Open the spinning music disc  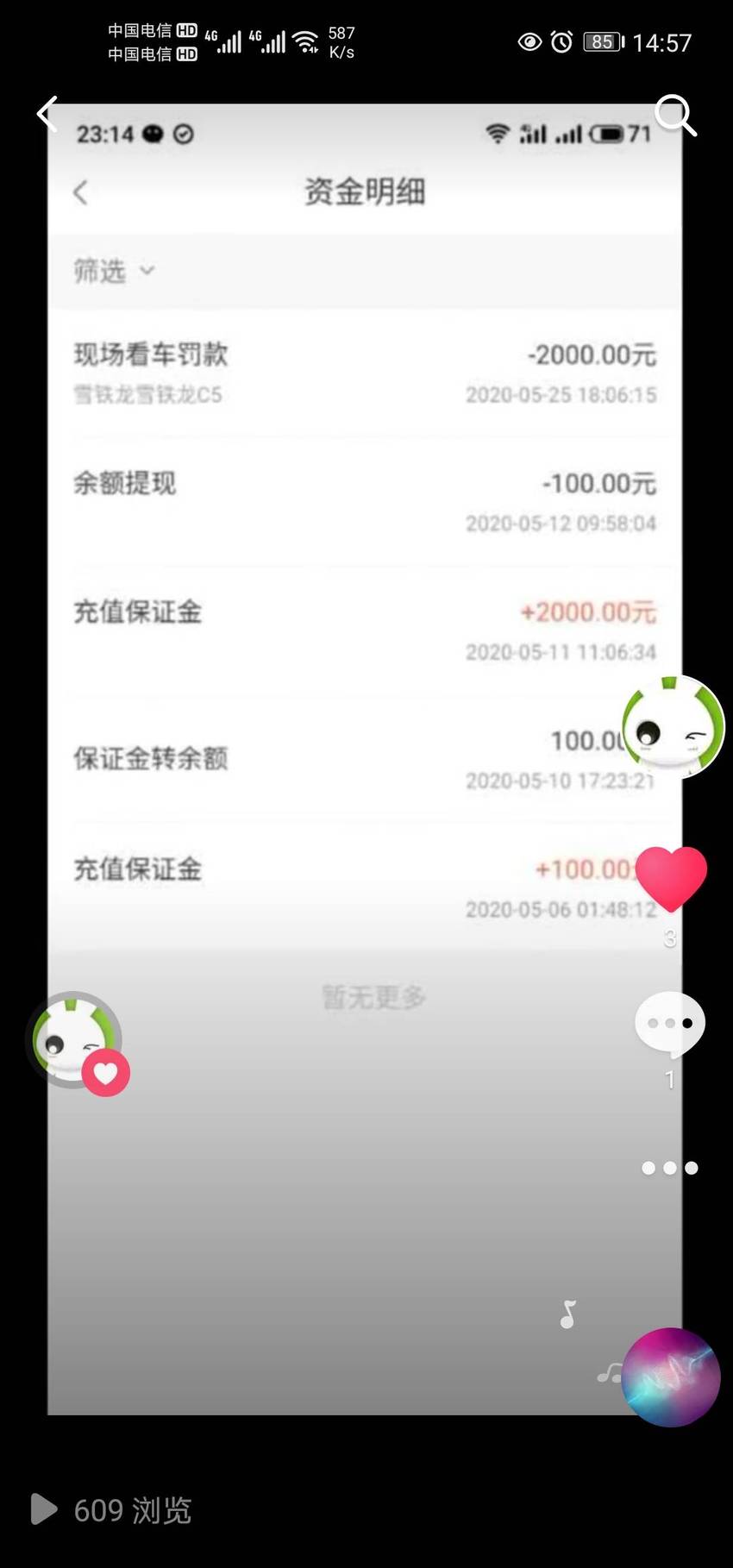(x=671, y=1377)
